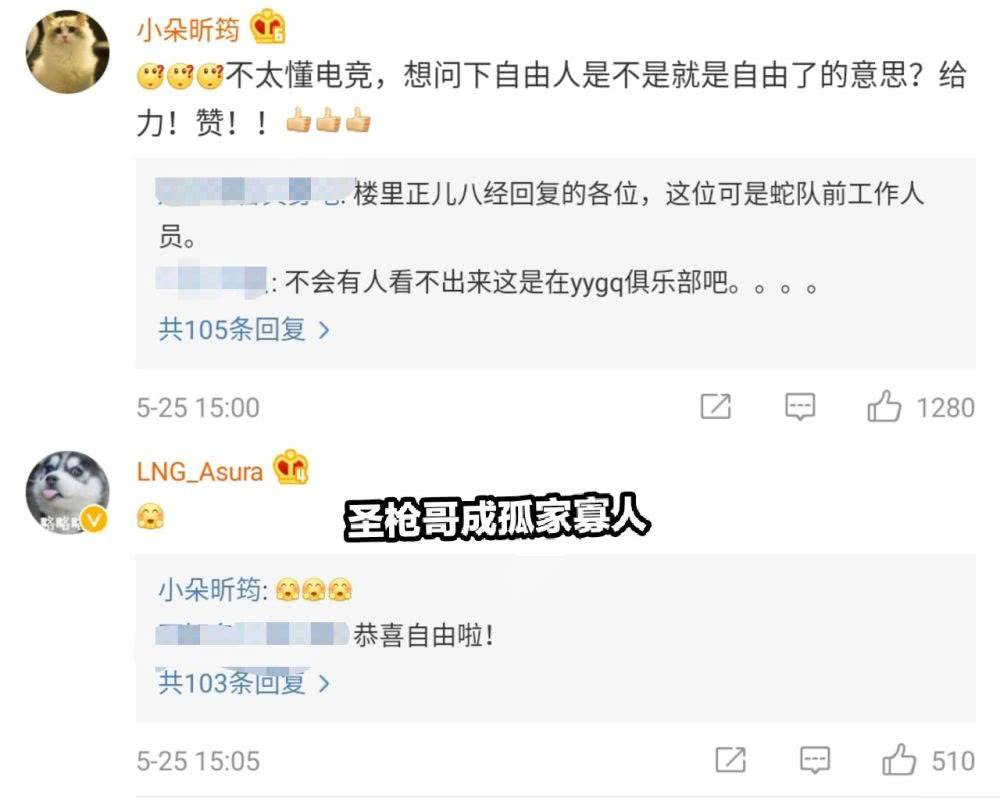Expand the 共103条回复 replies link

click(x=243, y=683)
